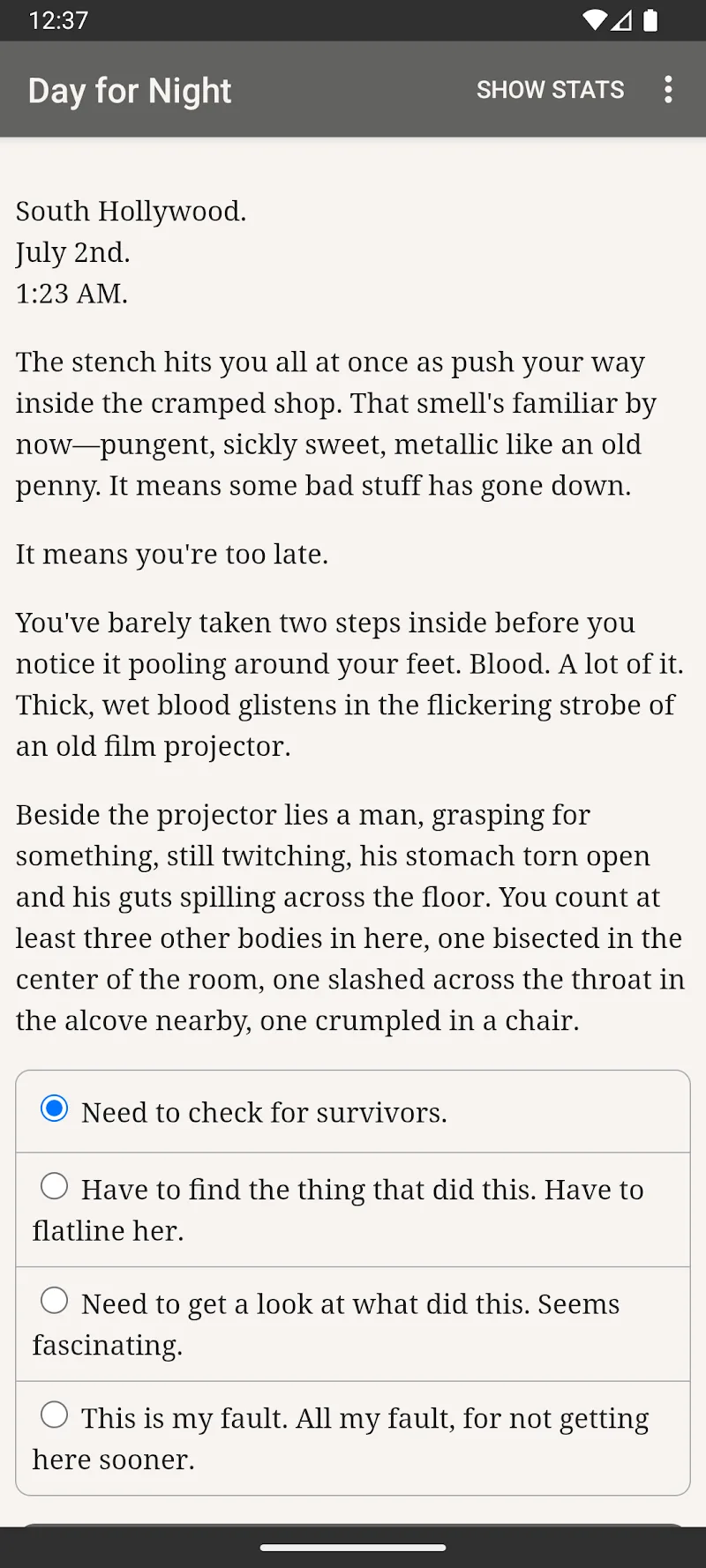Choose 'Have to find the thing that did this'

point(353,1209)
